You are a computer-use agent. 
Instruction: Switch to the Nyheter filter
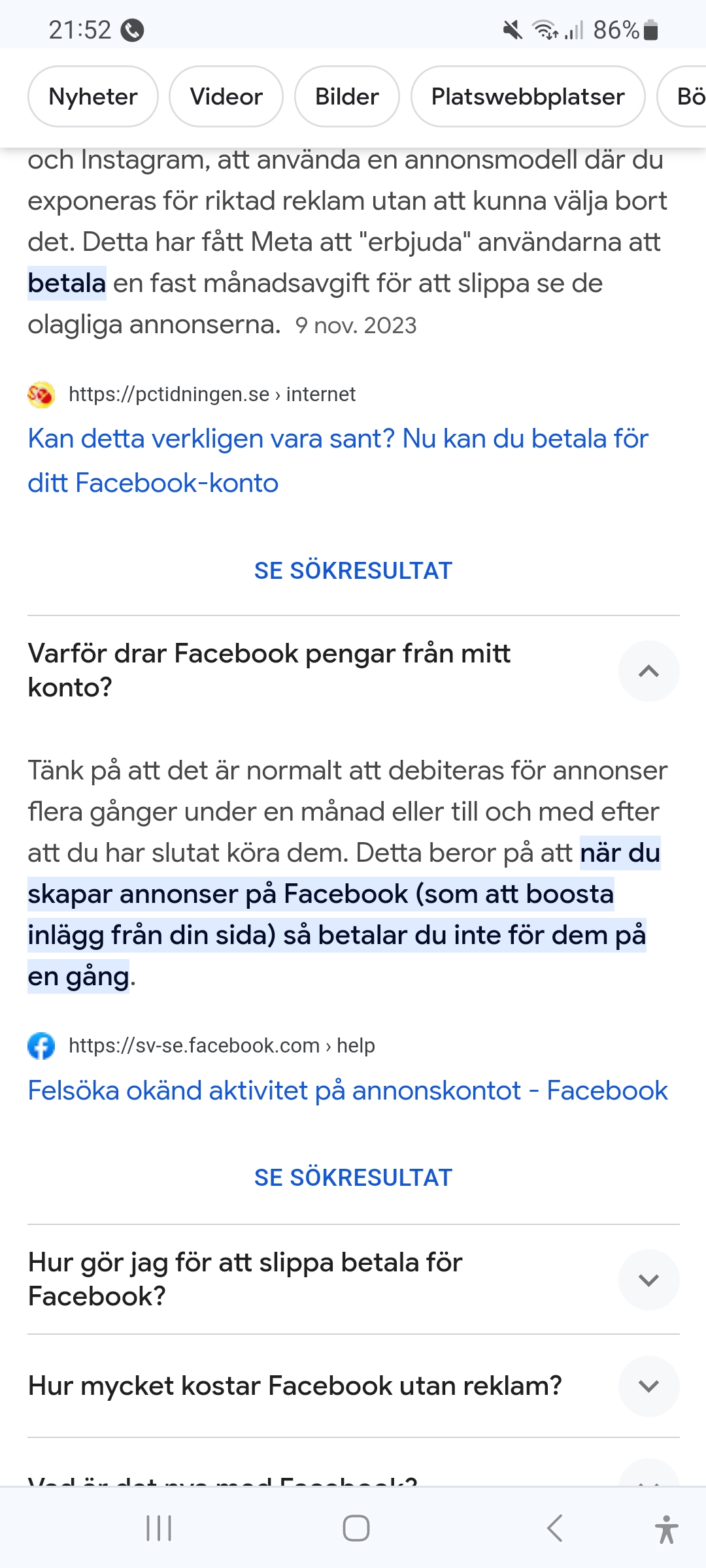point(93,97)
